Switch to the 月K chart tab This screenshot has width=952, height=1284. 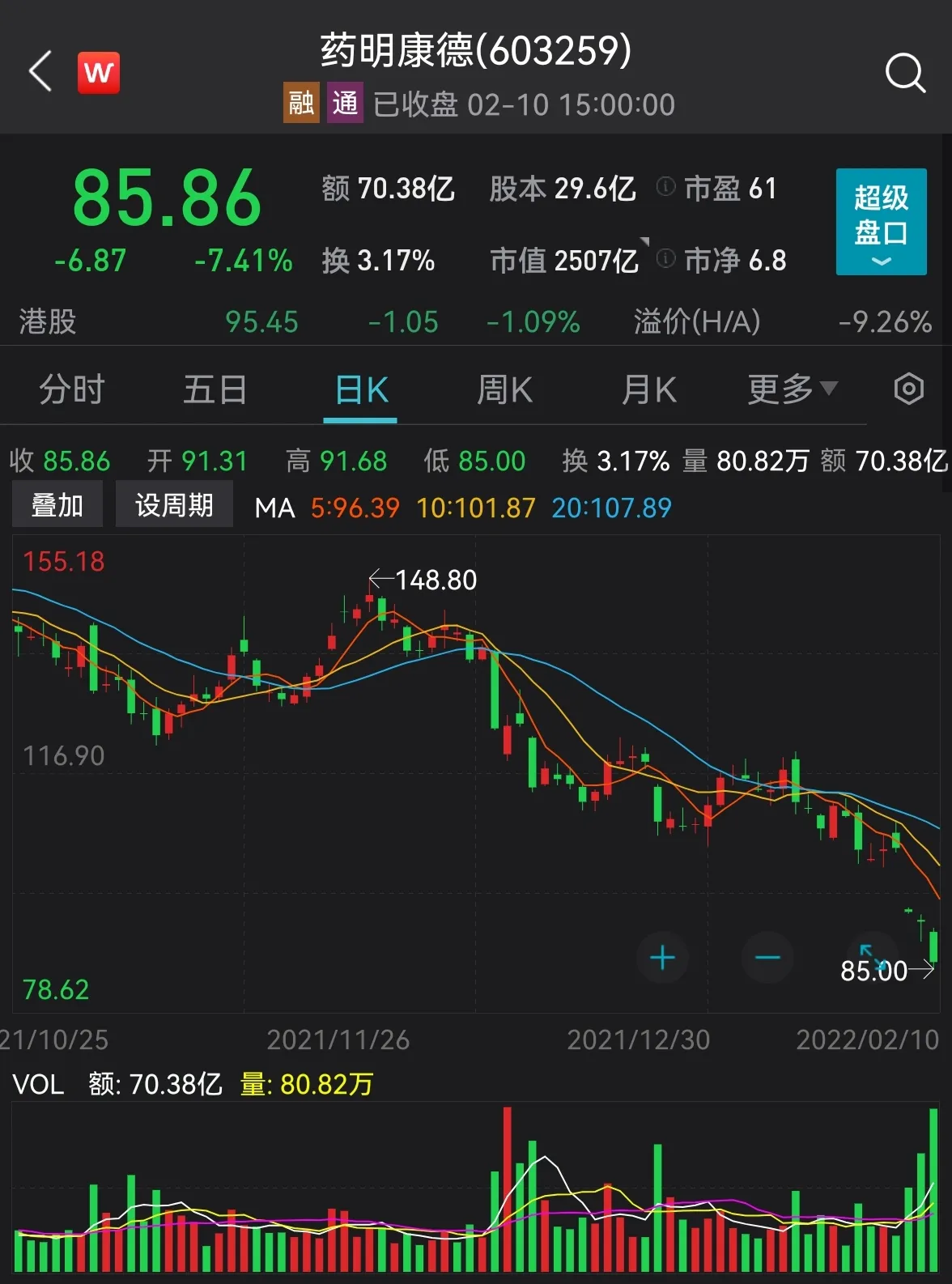pos(648,390)
